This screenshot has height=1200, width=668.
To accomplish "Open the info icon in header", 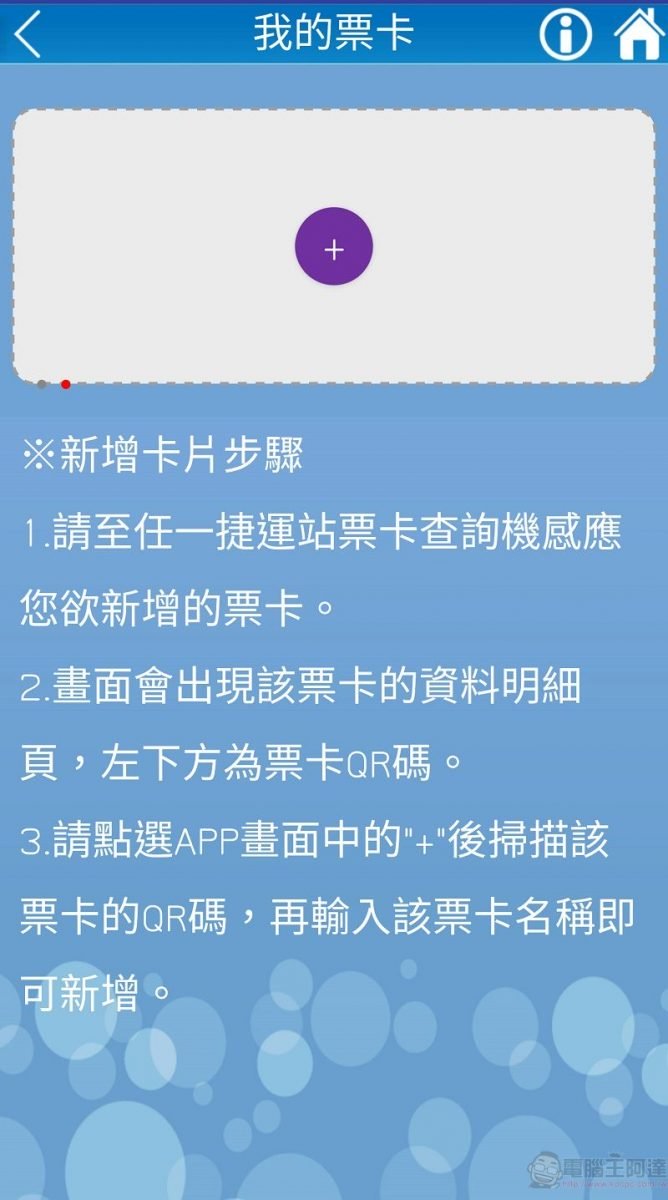I will point(566,34).
